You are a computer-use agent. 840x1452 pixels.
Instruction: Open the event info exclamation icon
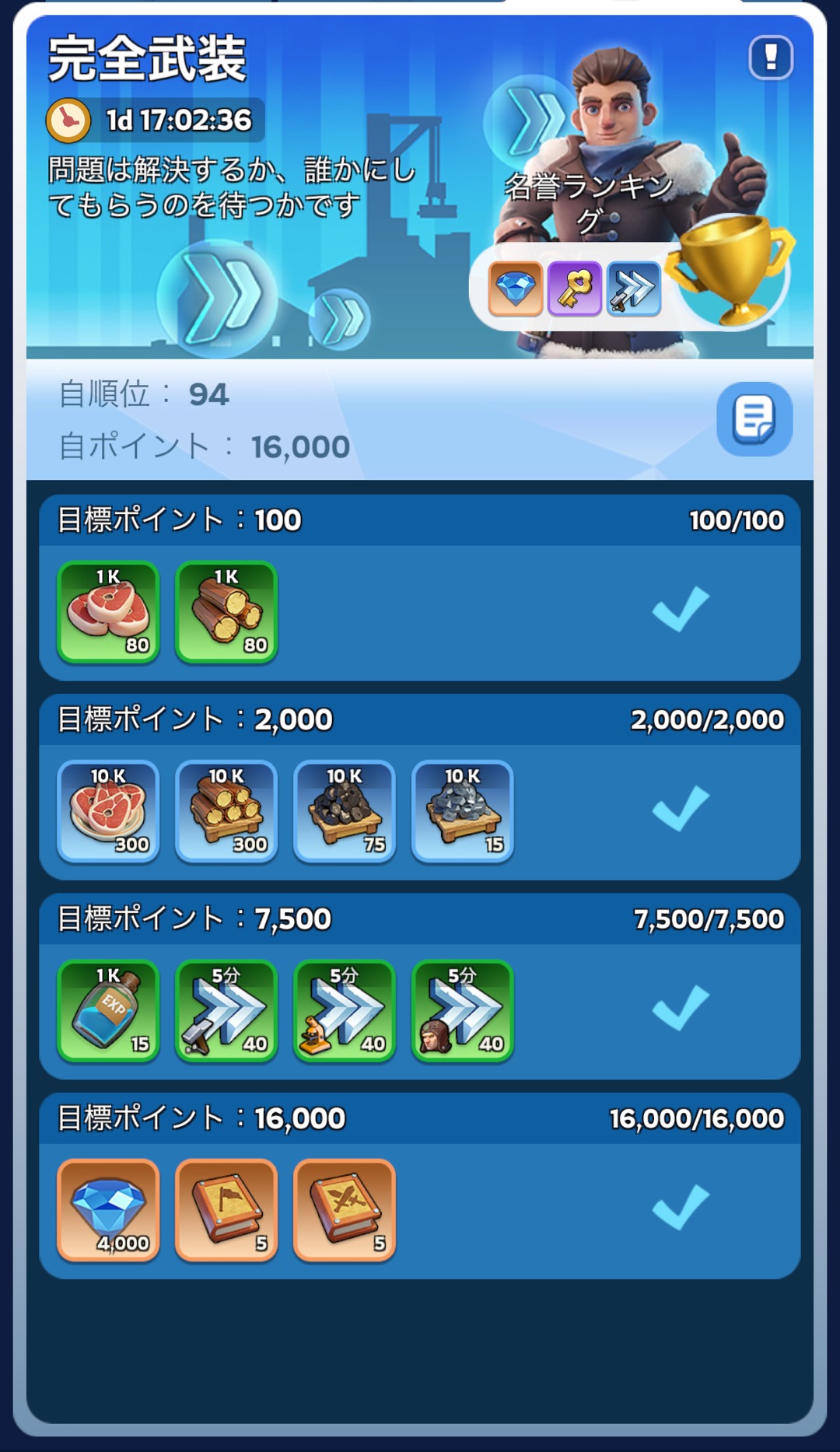click(x=770, y=57)
